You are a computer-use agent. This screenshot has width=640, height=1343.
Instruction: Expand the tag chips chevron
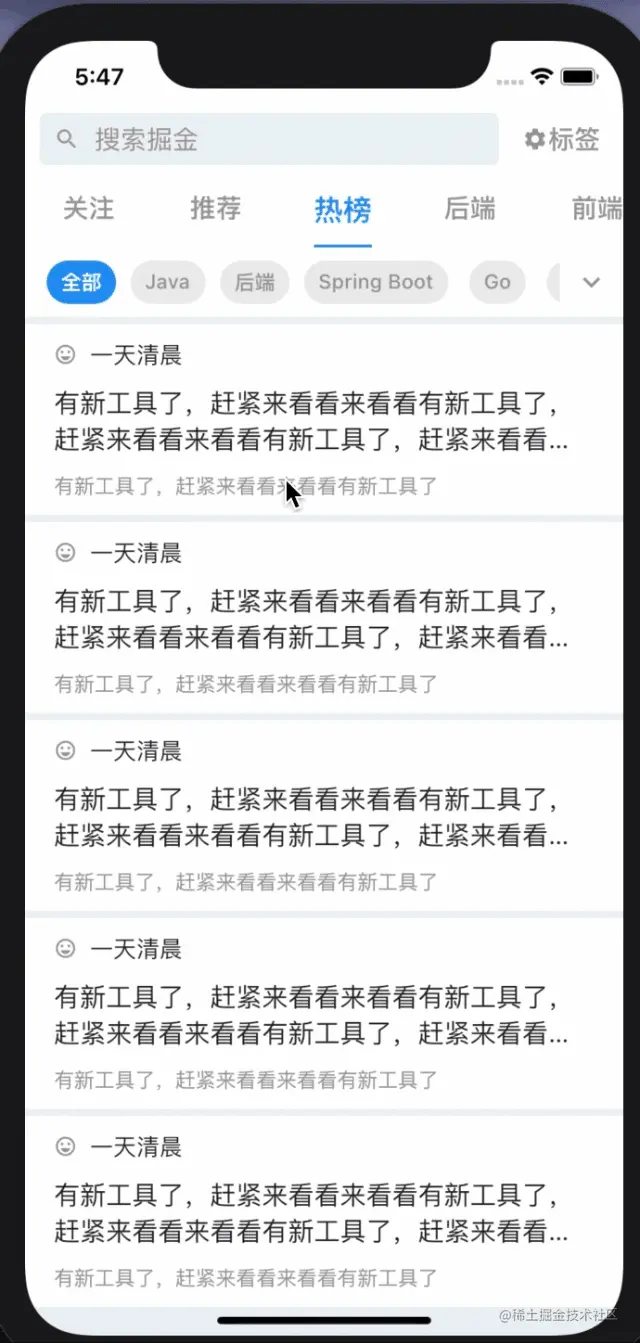(x=591, y=282)
